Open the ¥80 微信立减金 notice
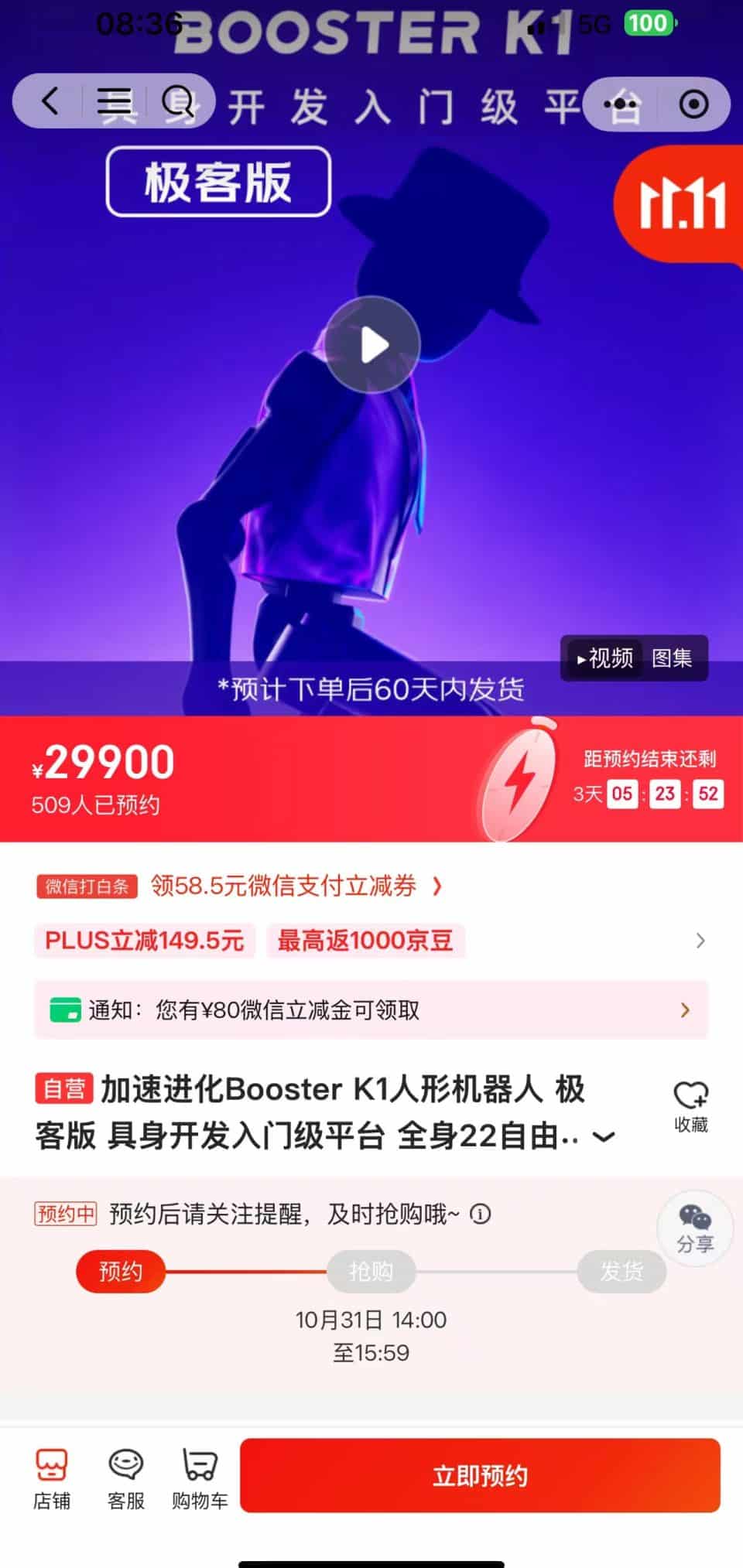The image size is (743, 1568). point(371,1009)
